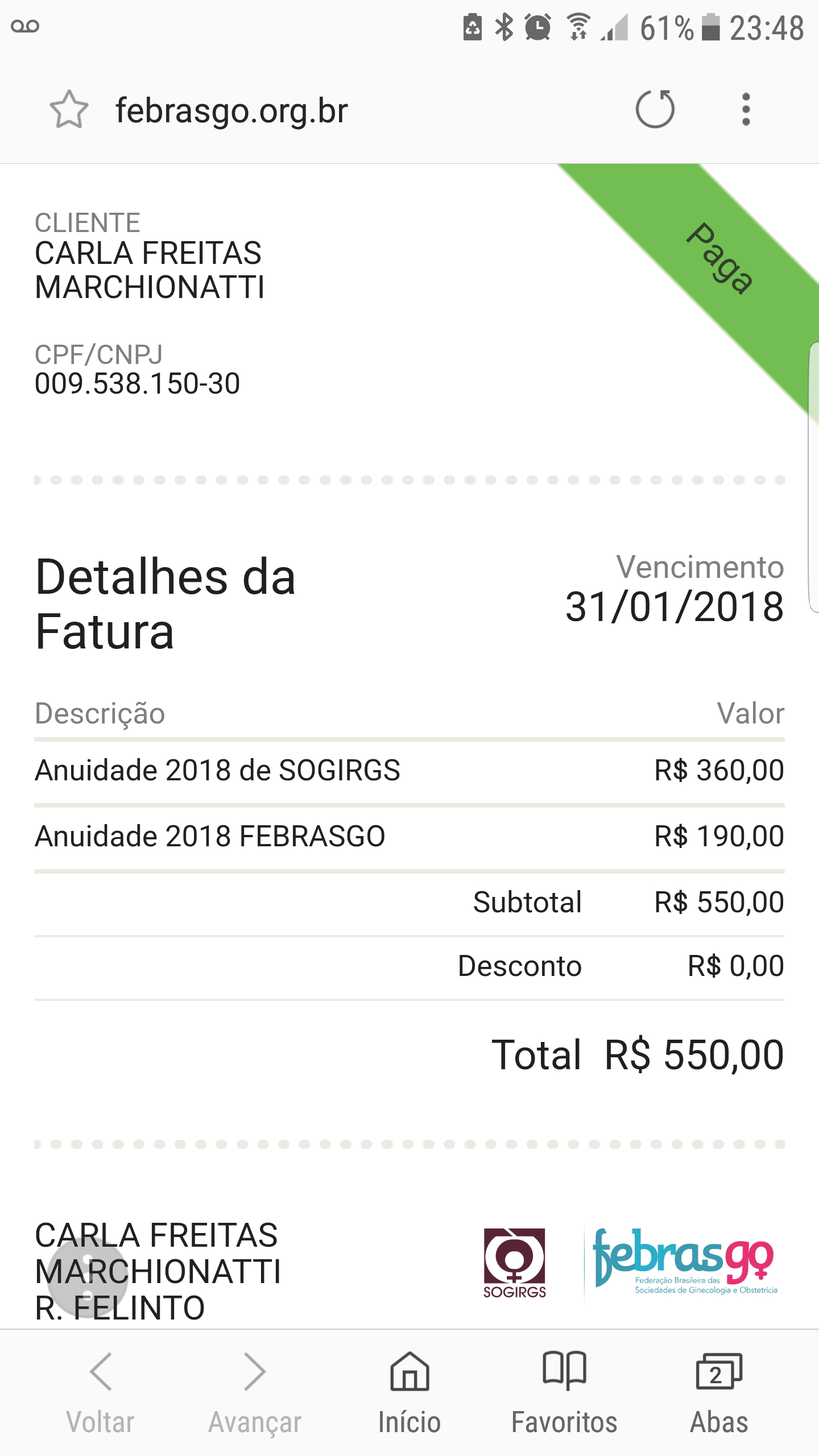Tap the febrasgo.org.br address bar
Image resolution: width=819 pixels, height=1456 pixels.
click(x=231, y=110)
